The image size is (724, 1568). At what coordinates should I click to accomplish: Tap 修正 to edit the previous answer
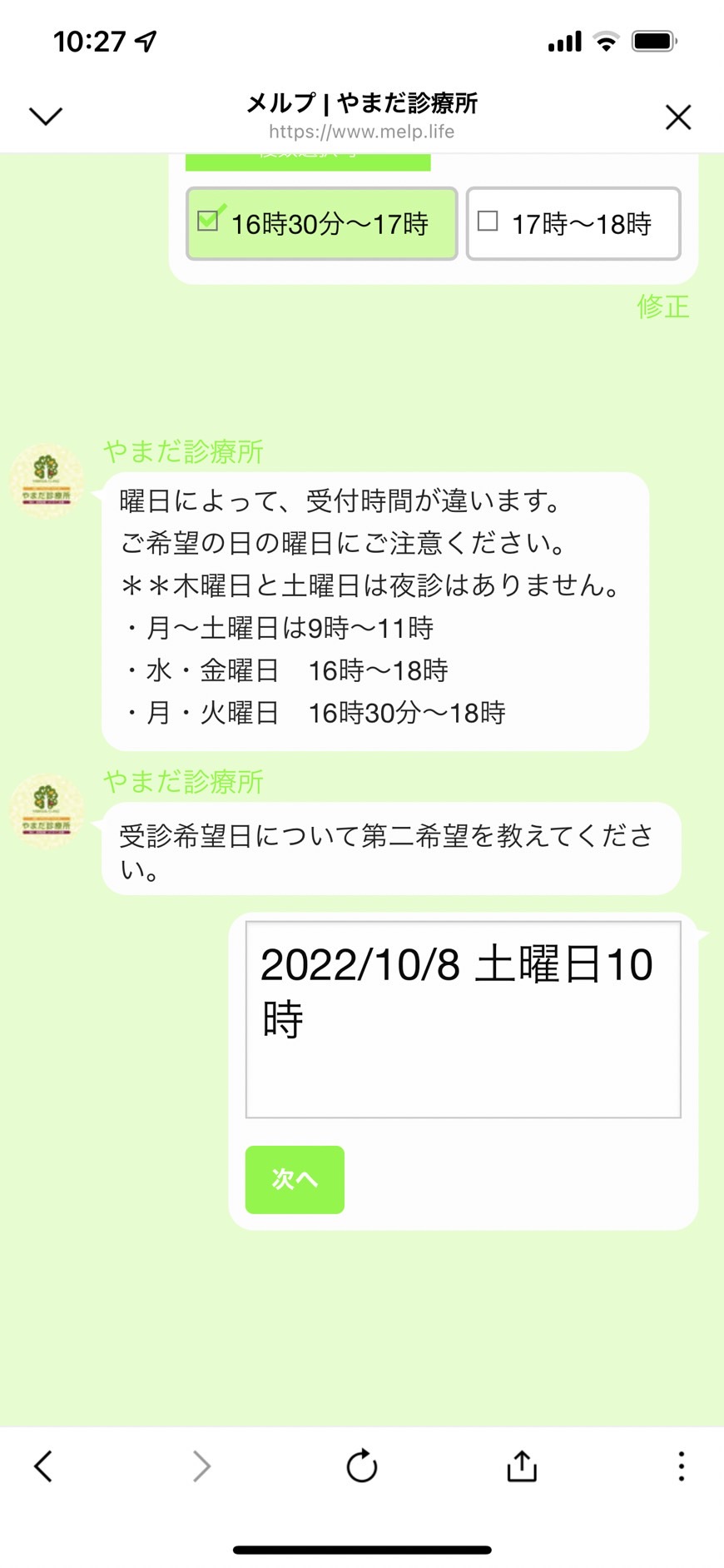pyautogui.click(x=663, y=306)
